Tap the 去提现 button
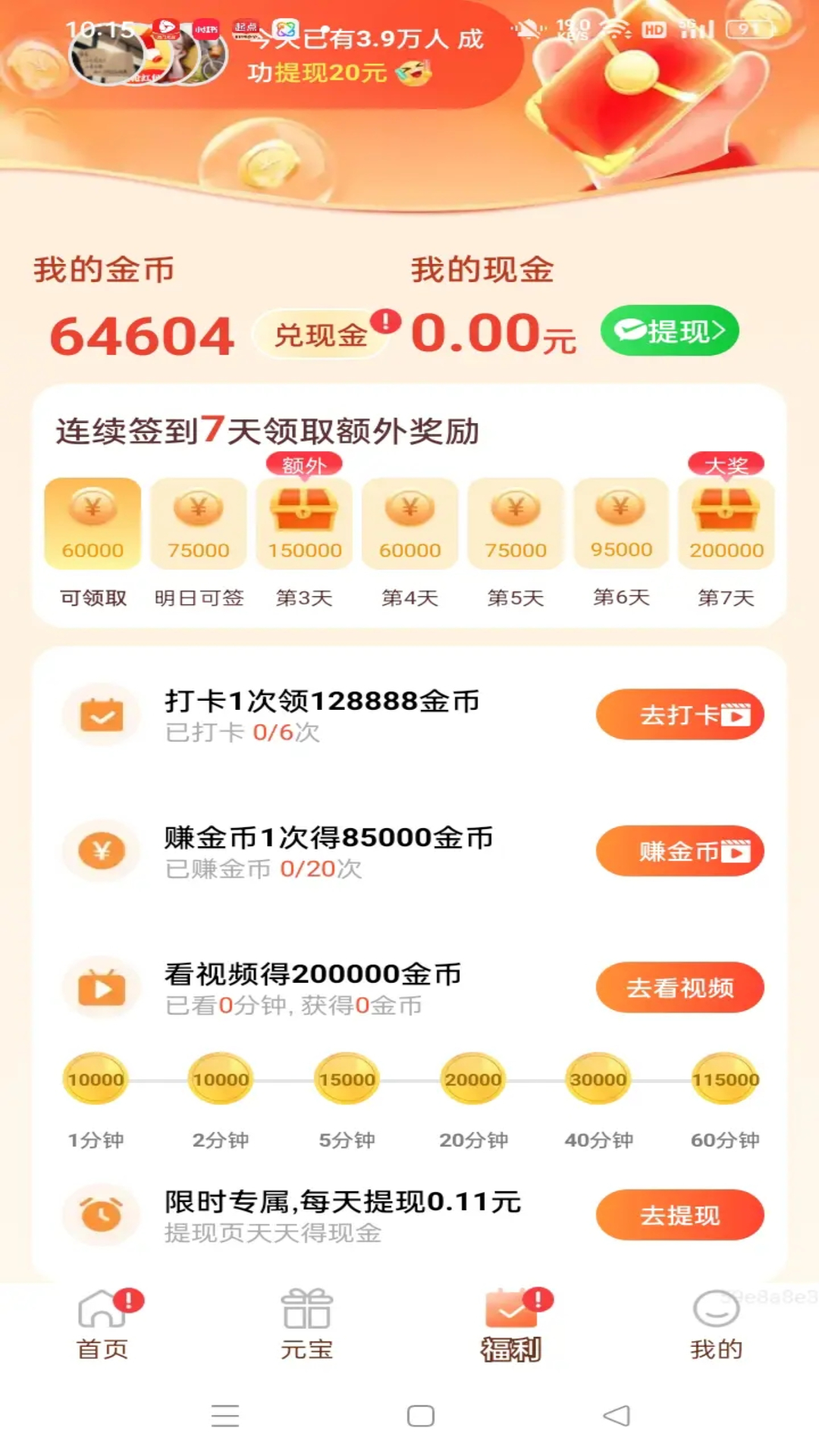 click(679, 1215)
